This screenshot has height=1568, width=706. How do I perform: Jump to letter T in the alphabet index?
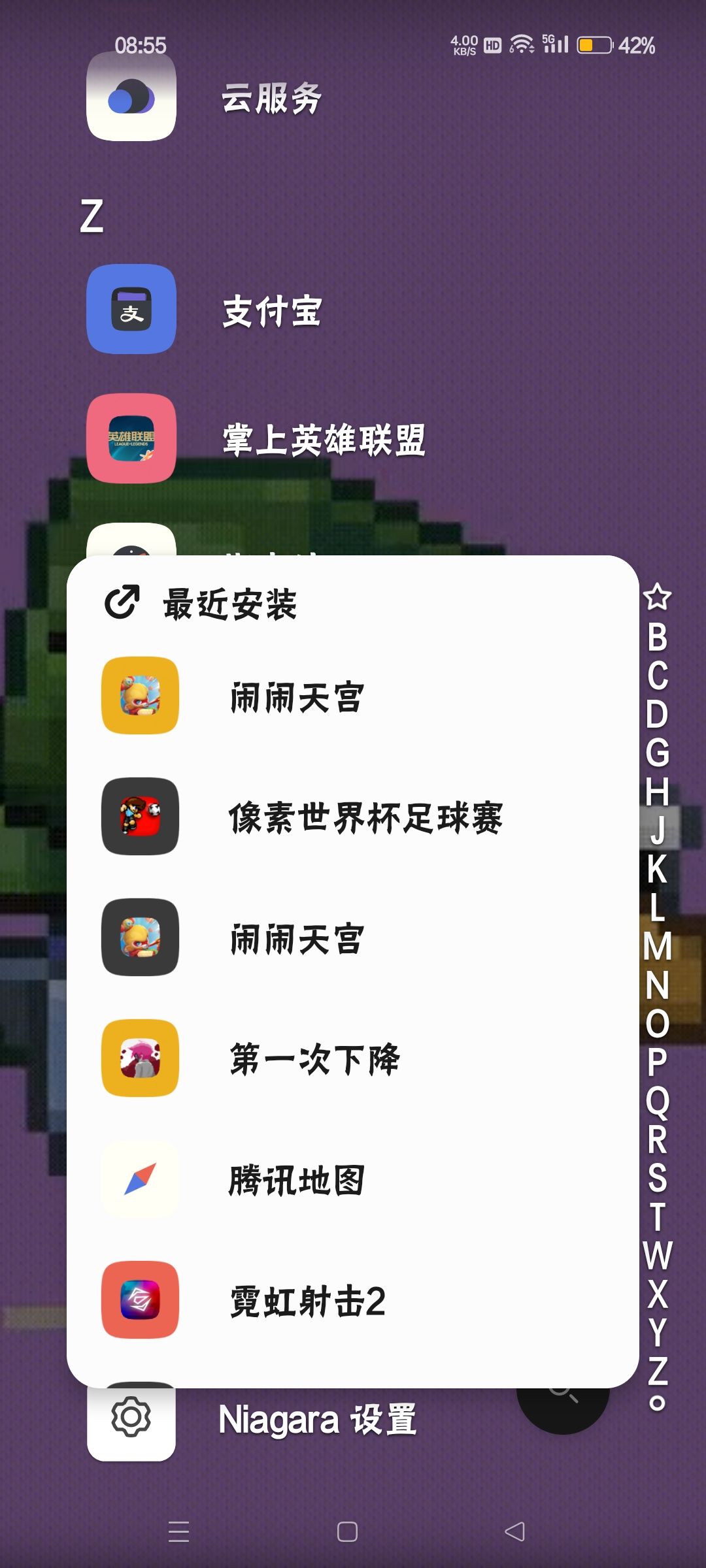coord(657,1217)
